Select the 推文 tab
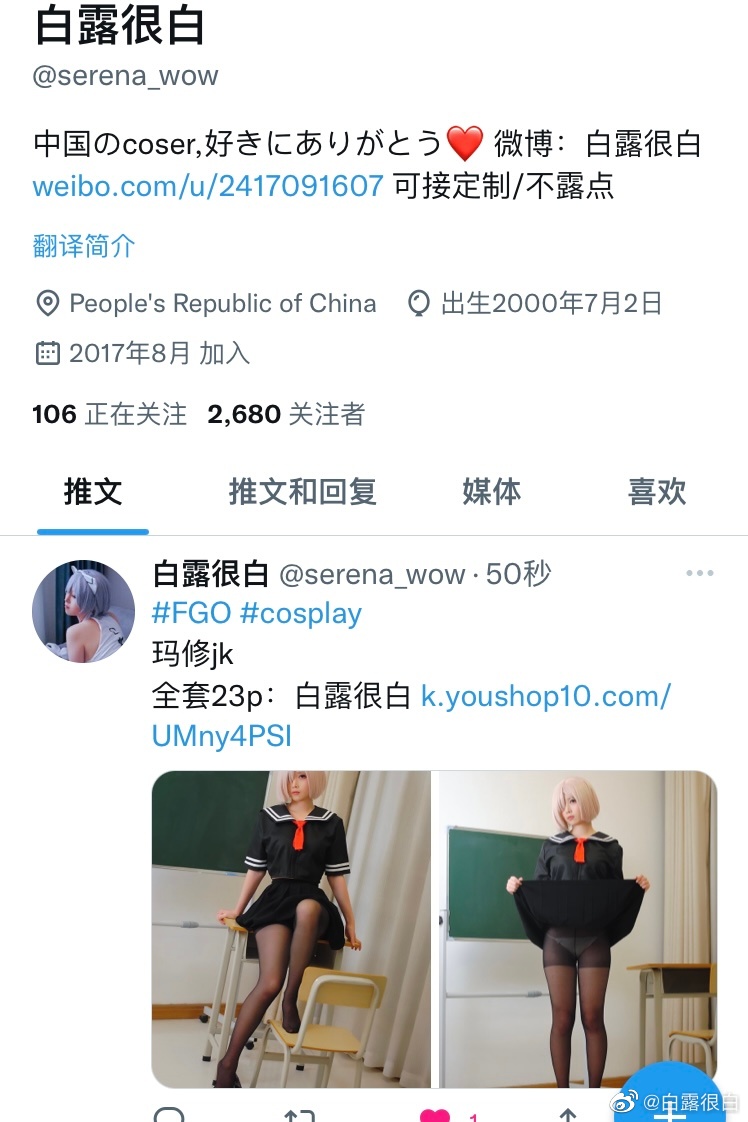 tap(93, 491)
